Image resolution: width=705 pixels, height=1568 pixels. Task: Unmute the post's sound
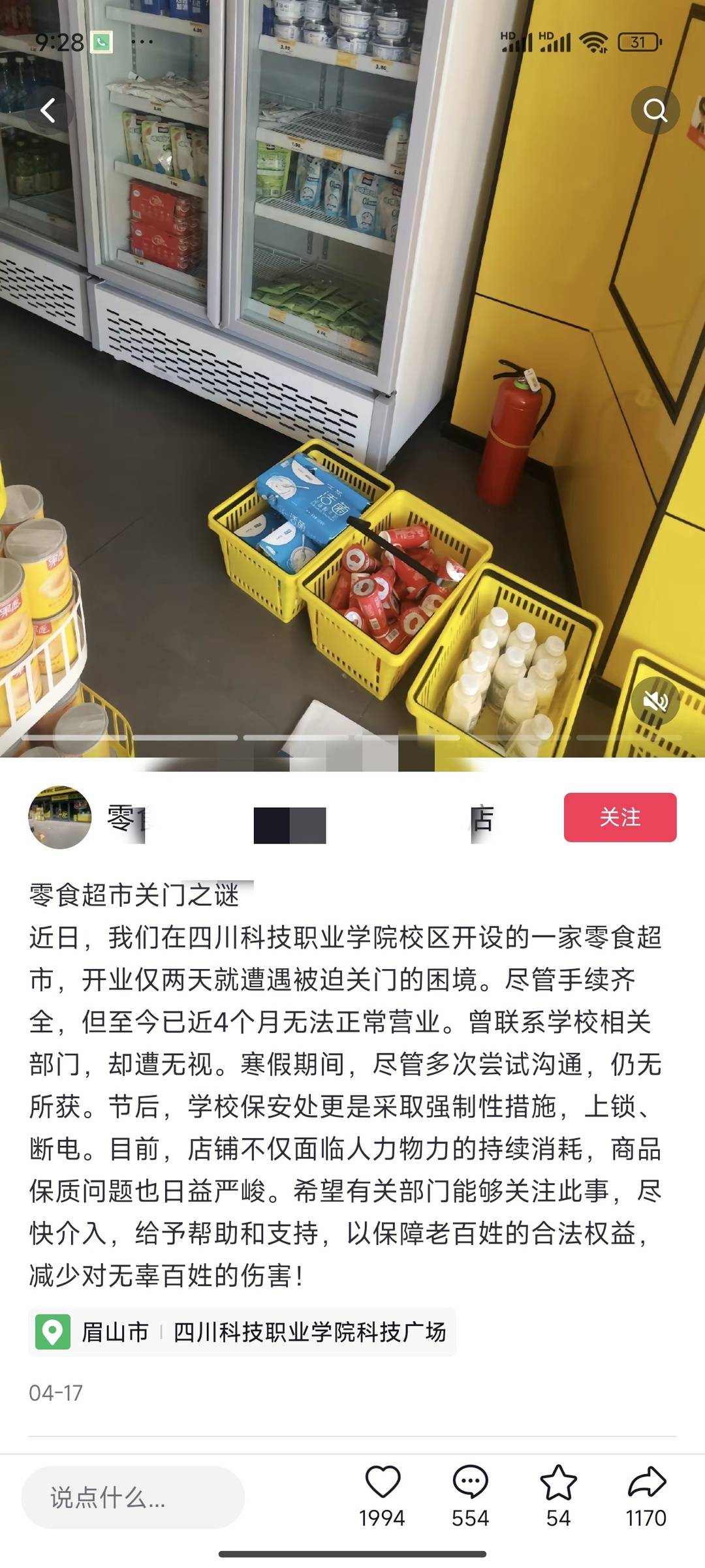[x=655, y=701]
